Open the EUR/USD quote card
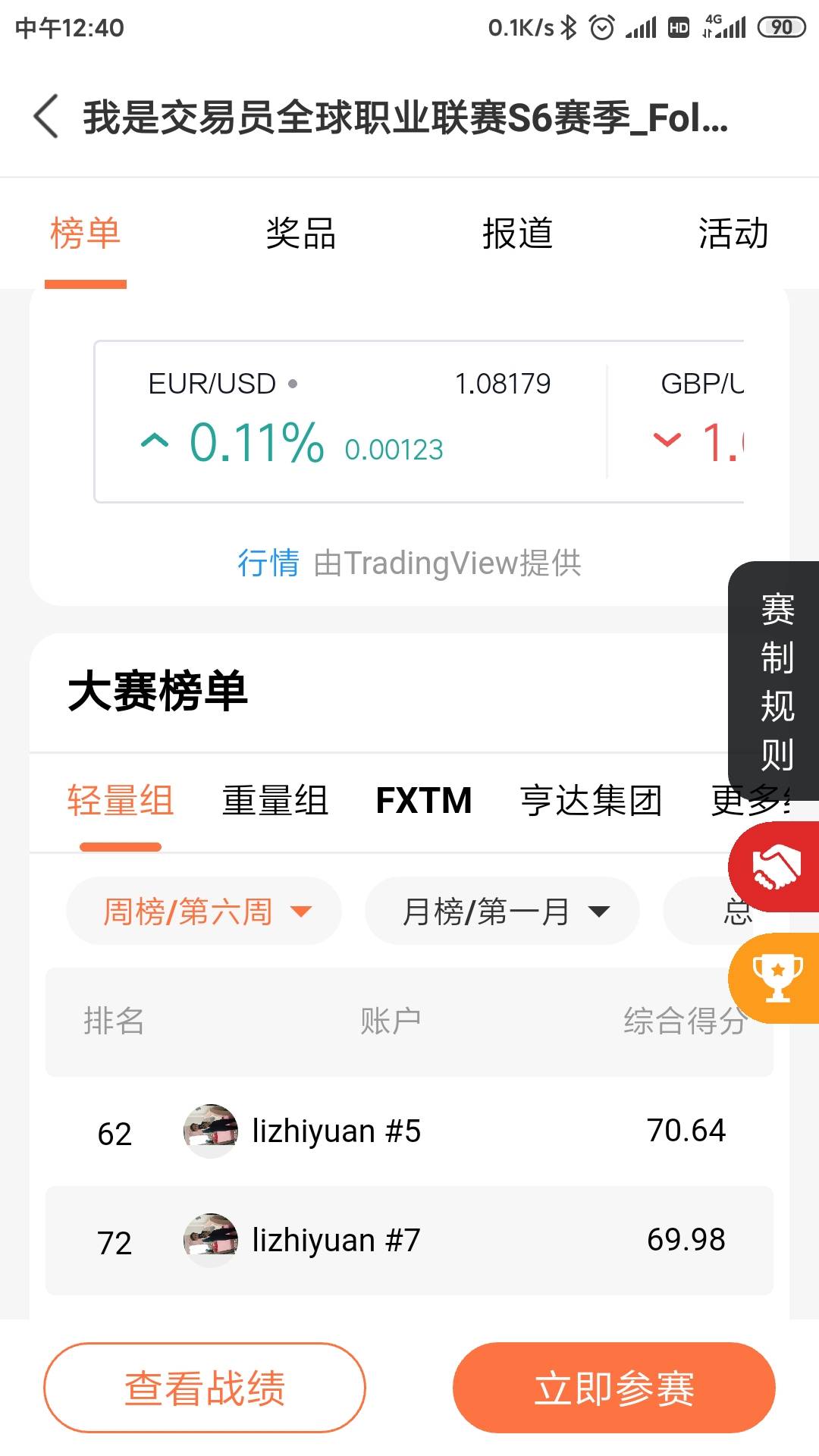 [350, 421]
